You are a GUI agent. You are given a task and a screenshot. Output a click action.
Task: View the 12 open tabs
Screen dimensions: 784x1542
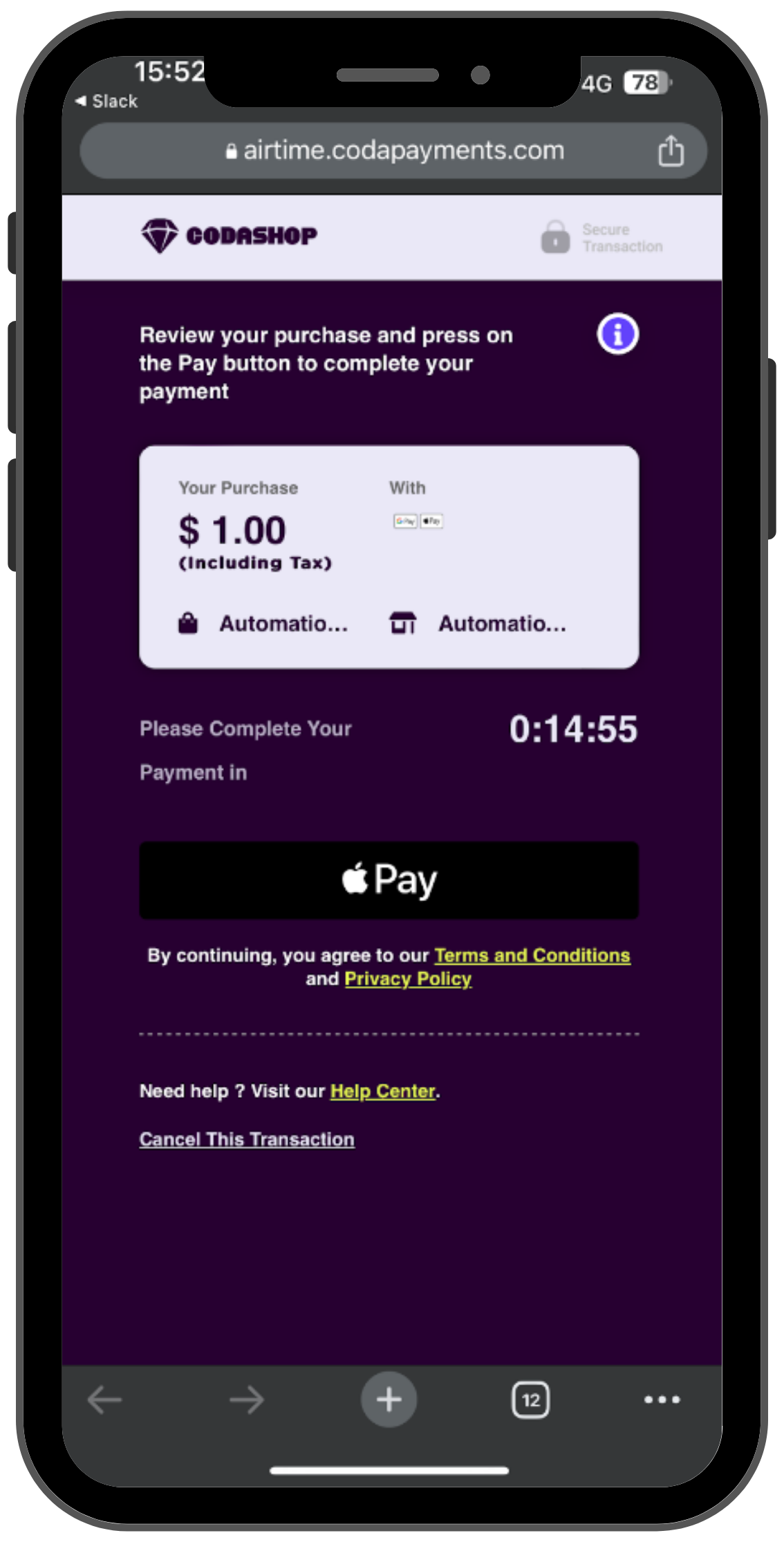click(x=530, y=1400)
